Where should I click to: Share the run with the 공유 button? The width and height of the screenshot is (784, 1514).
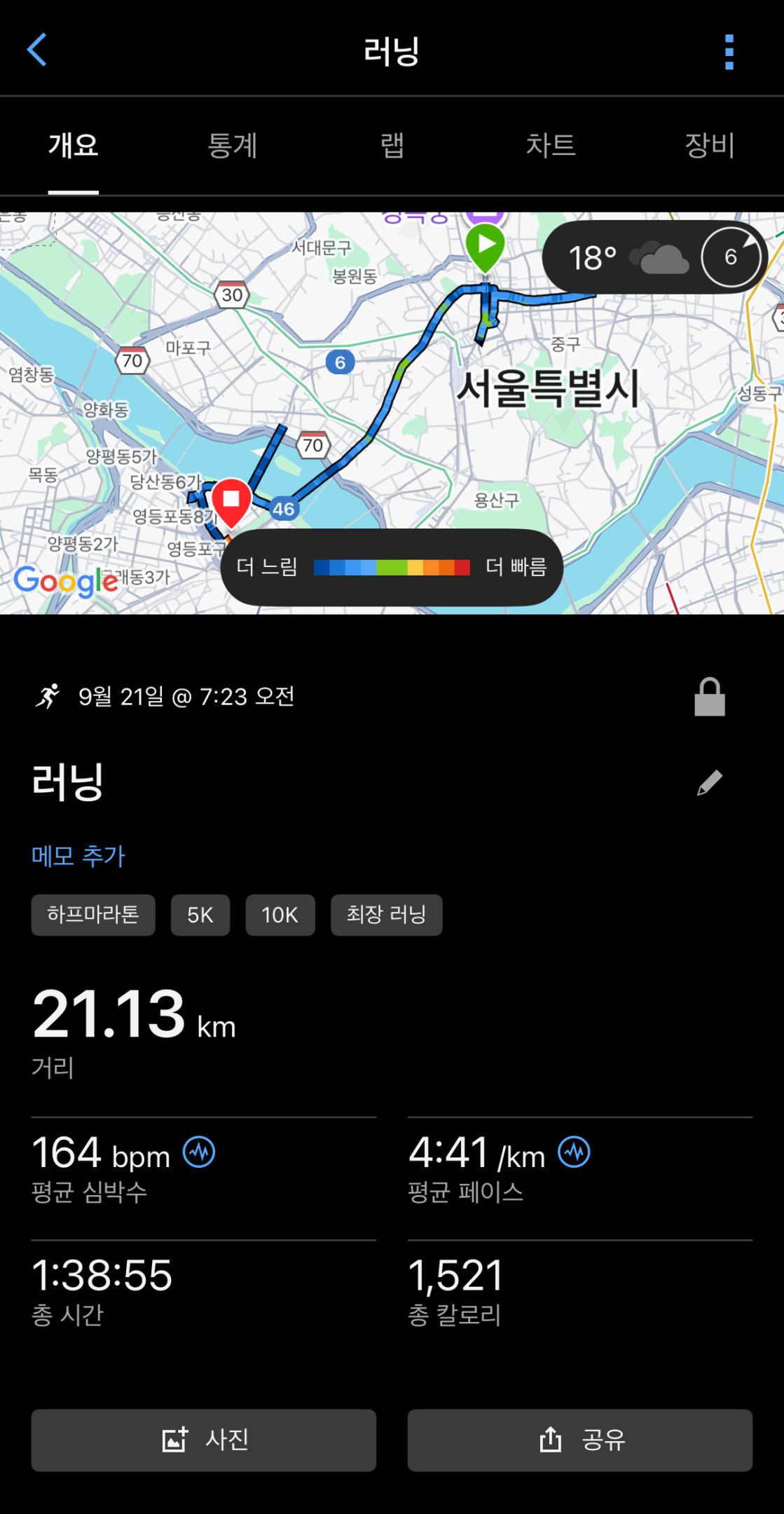click(580, 1440)
